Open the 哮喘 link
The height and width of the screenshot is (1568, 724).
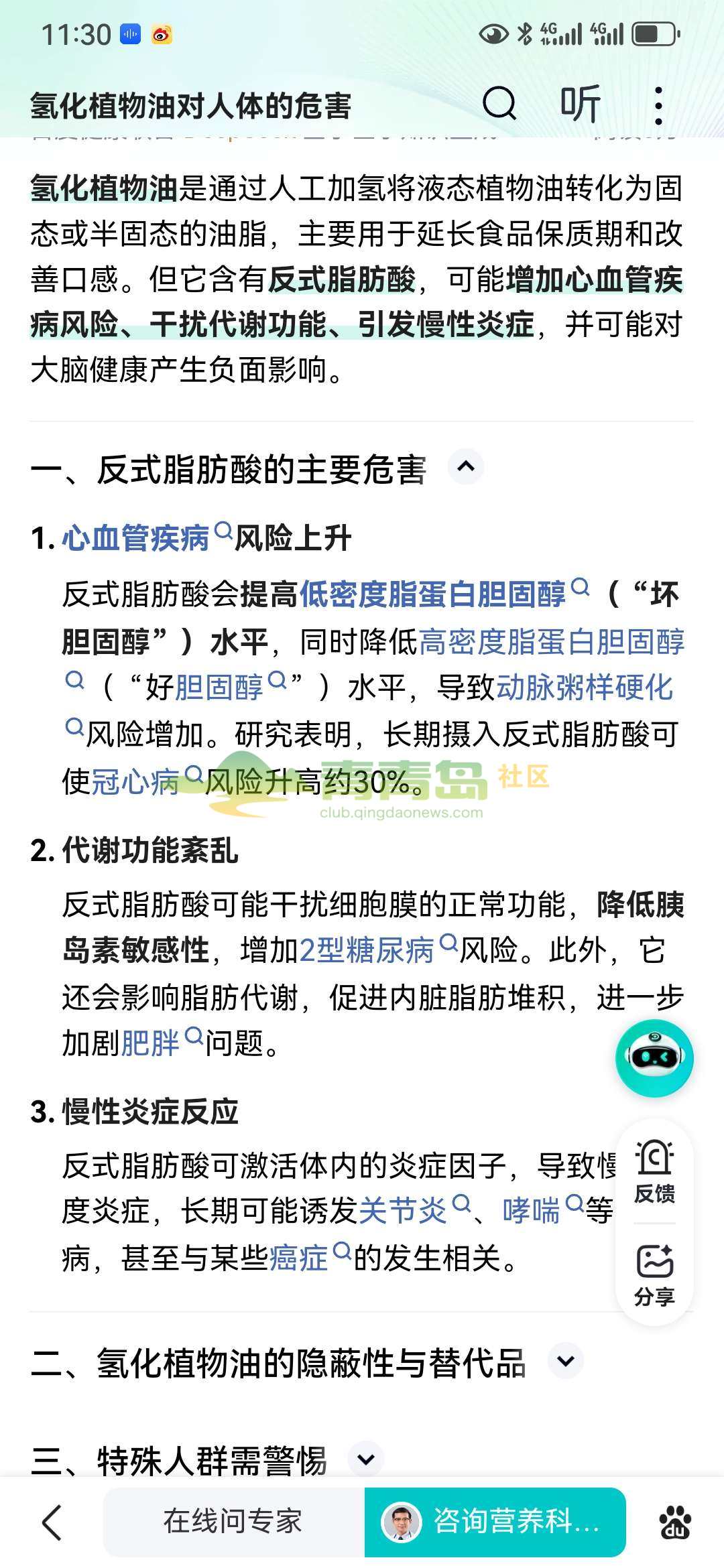tap(532, 1211)
